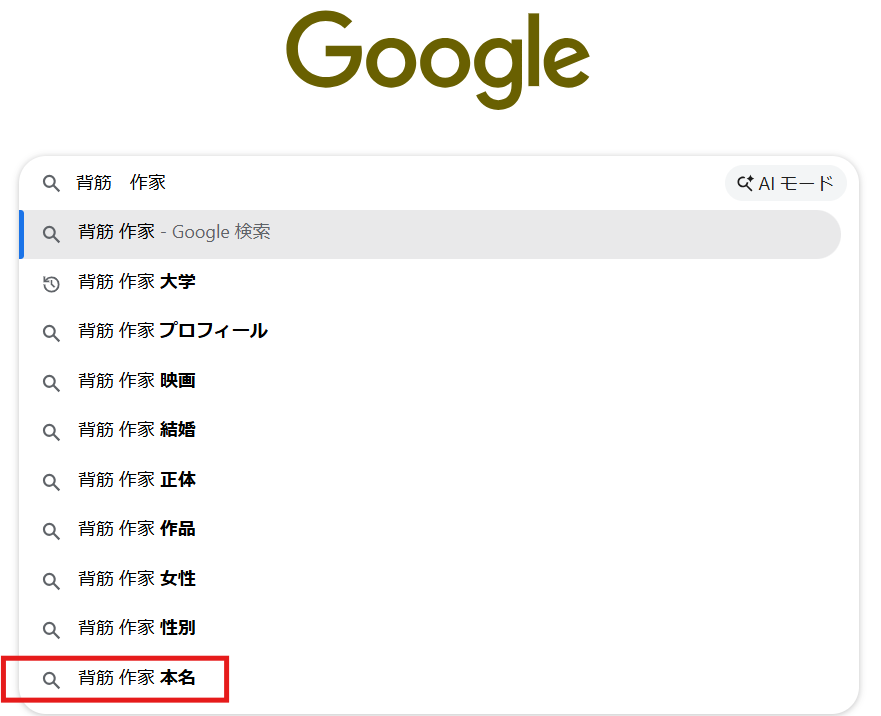This screenshot has height=716, width=881.
Task: Choose the suggestion 背筋 作家 女性
Action: tap(430, 579)
